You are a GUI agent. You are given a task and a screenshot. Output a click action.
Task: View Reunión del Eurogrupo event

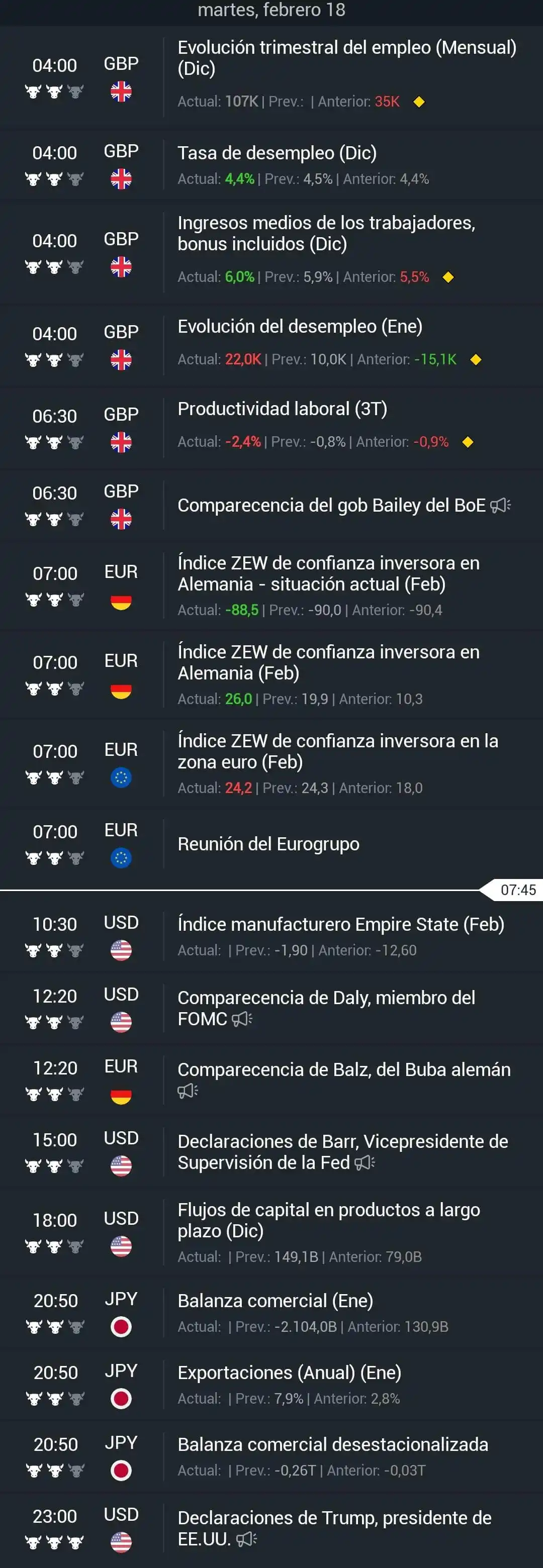[268, 844]
